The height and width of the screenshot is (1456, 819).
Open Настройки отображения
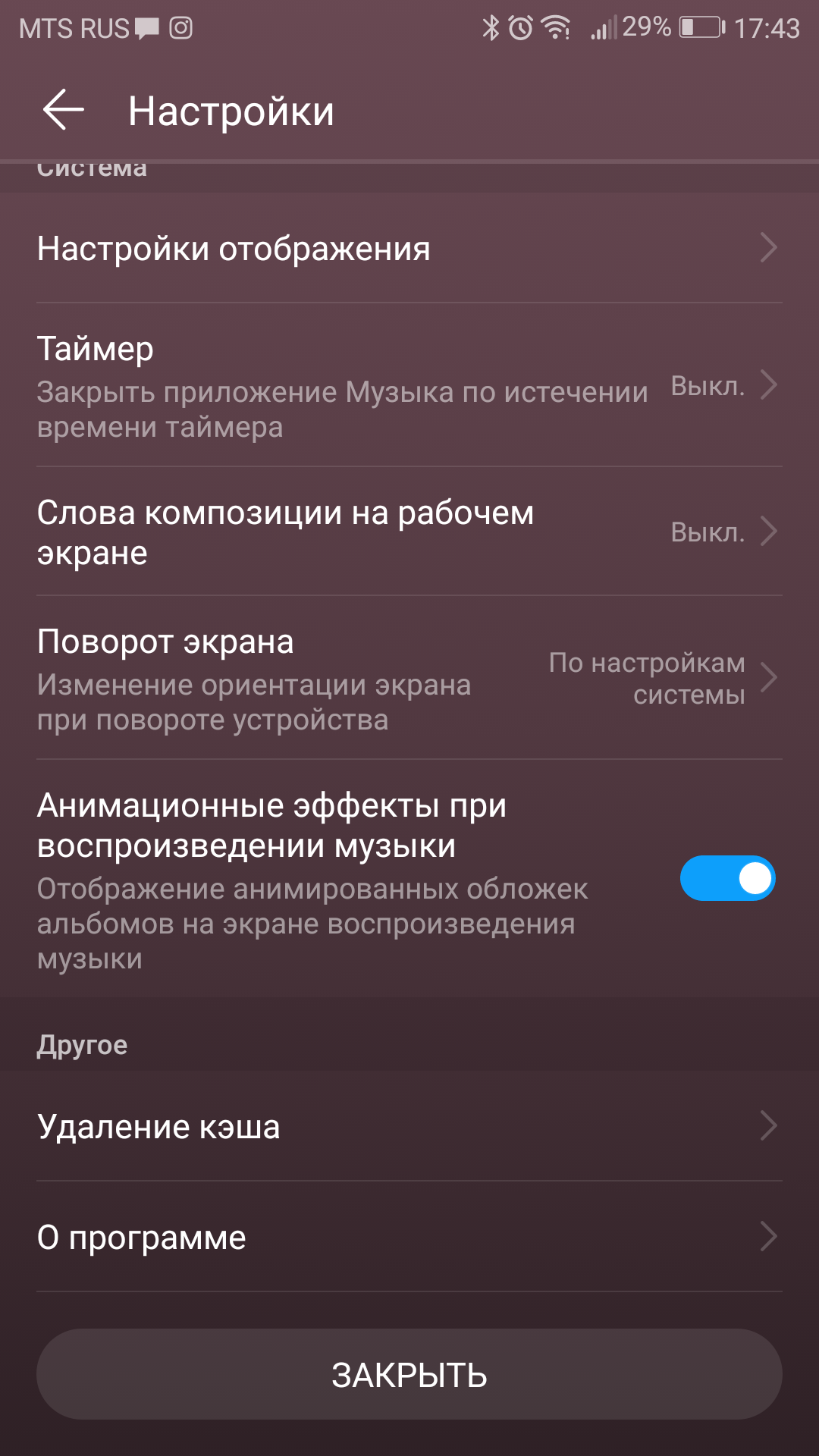(x=409, y=248)
